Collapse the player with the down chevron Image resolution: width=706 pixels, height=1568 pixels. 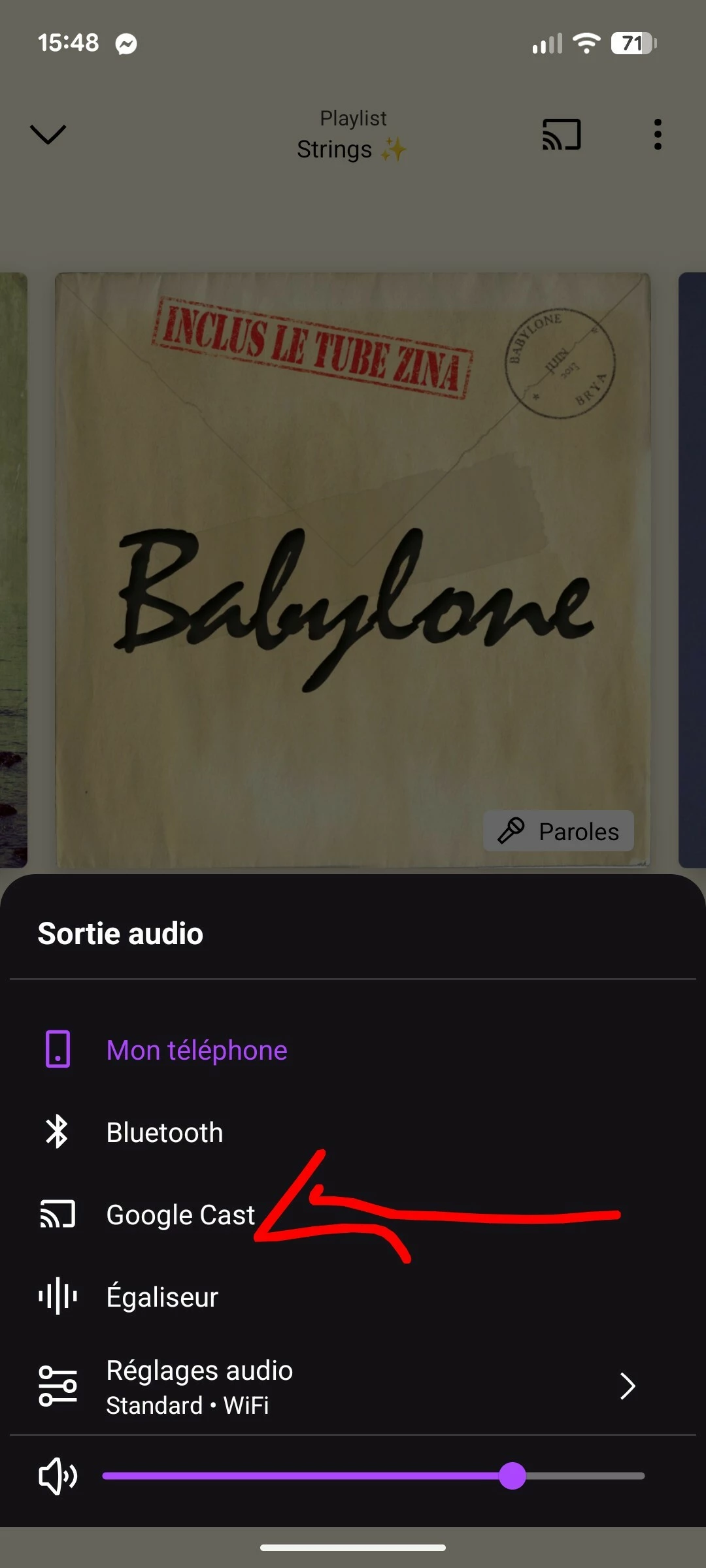click(x=48, y=134)
